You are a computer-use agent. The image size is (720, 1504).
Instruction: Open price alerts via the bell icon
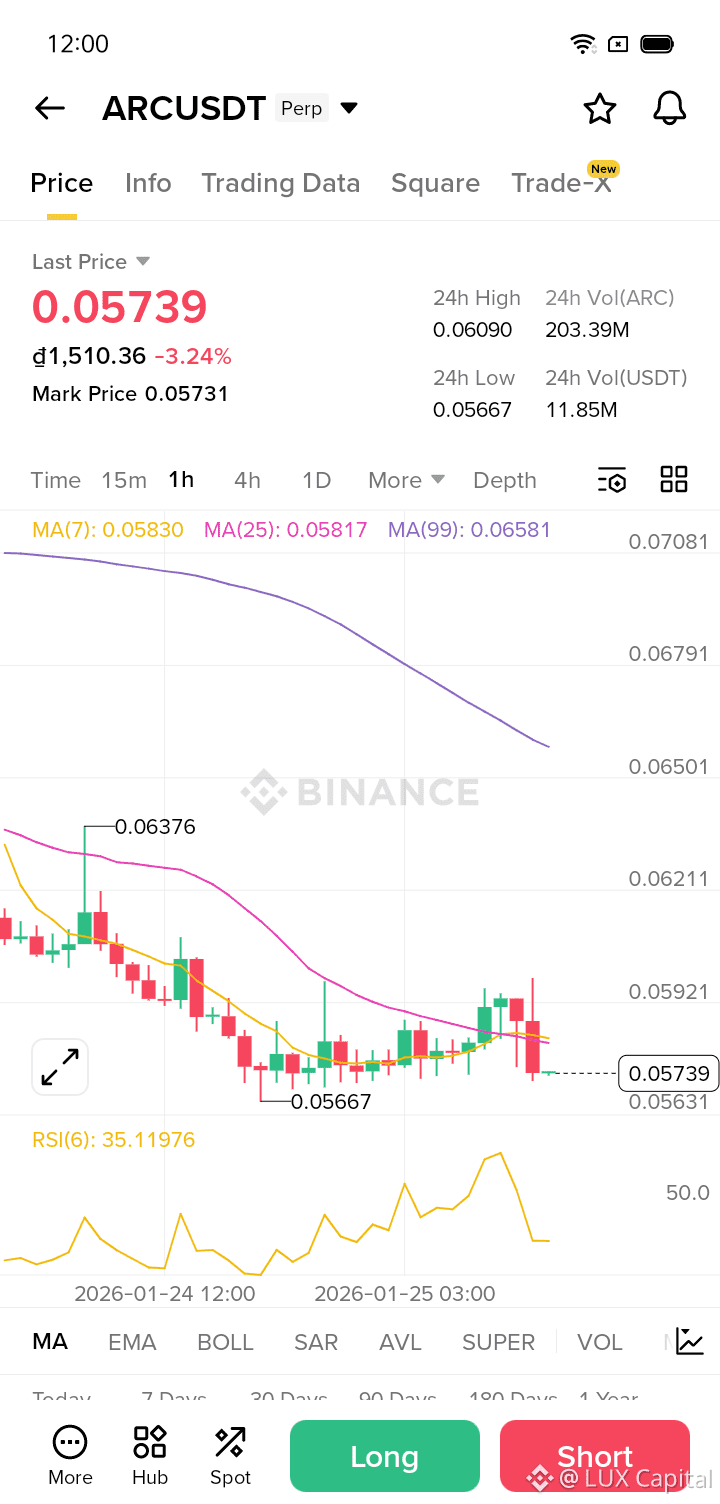coord(668,108)
